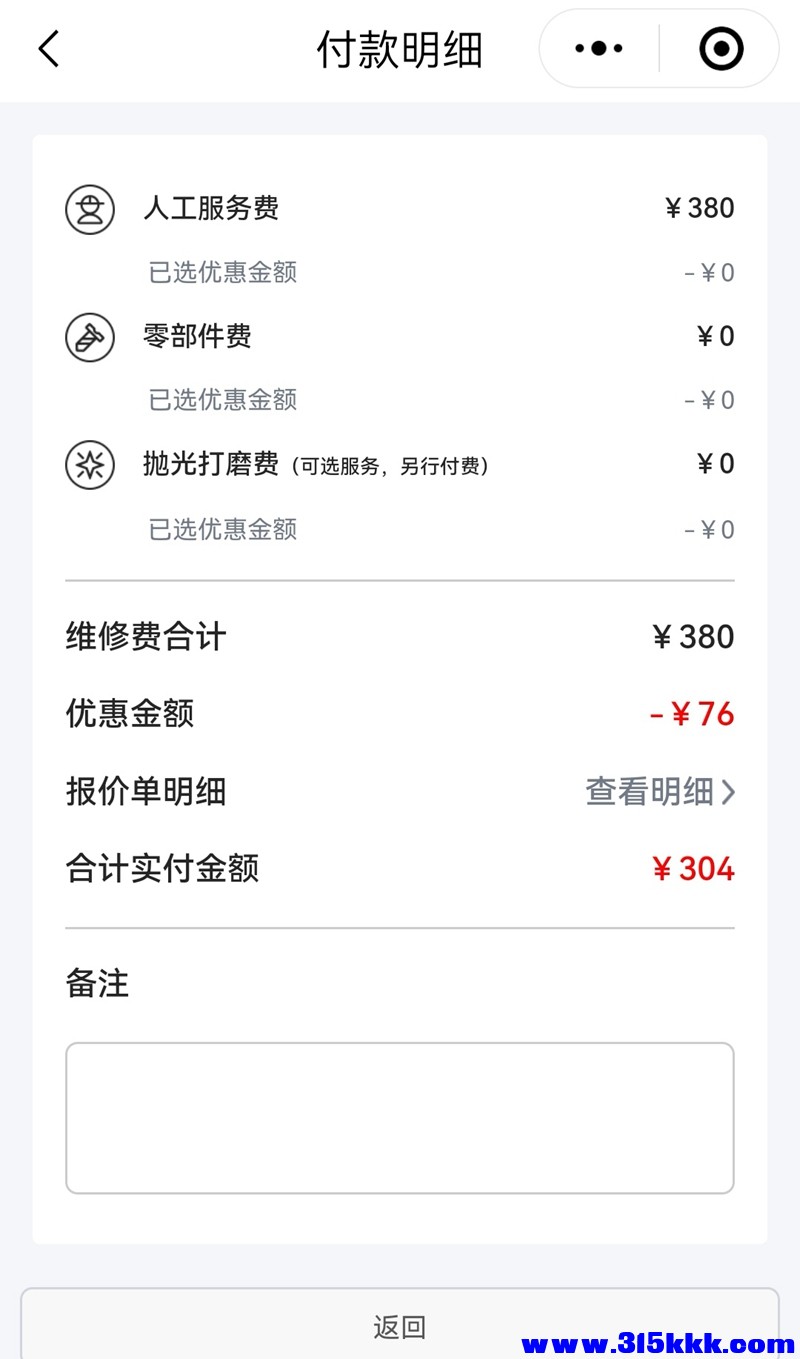Select the optional polishing service row
The image size is (800, 1359).
[x=400, y=464]
